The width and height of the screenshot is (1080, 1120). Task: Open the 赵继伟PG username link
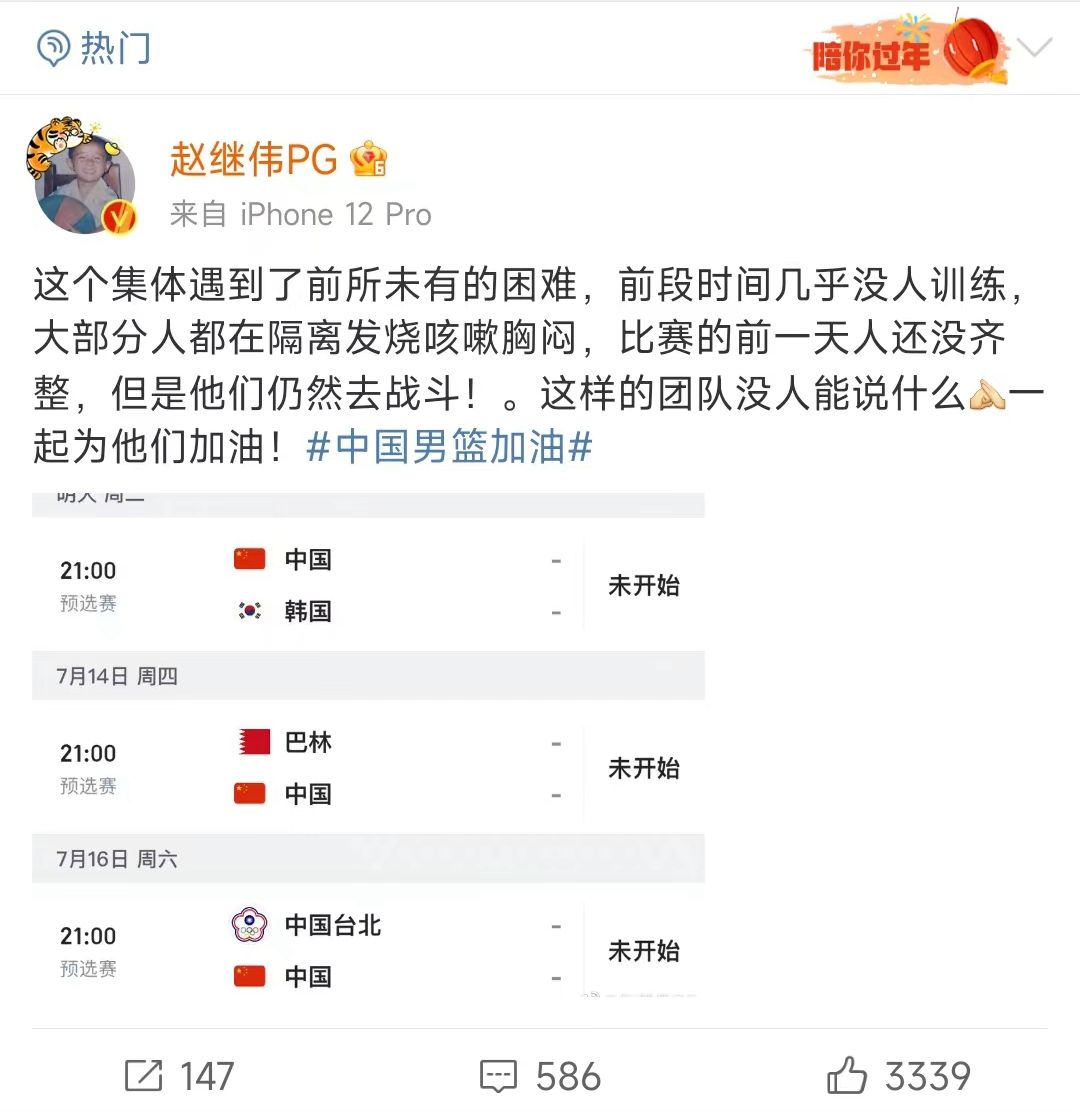tap(254, 160)
